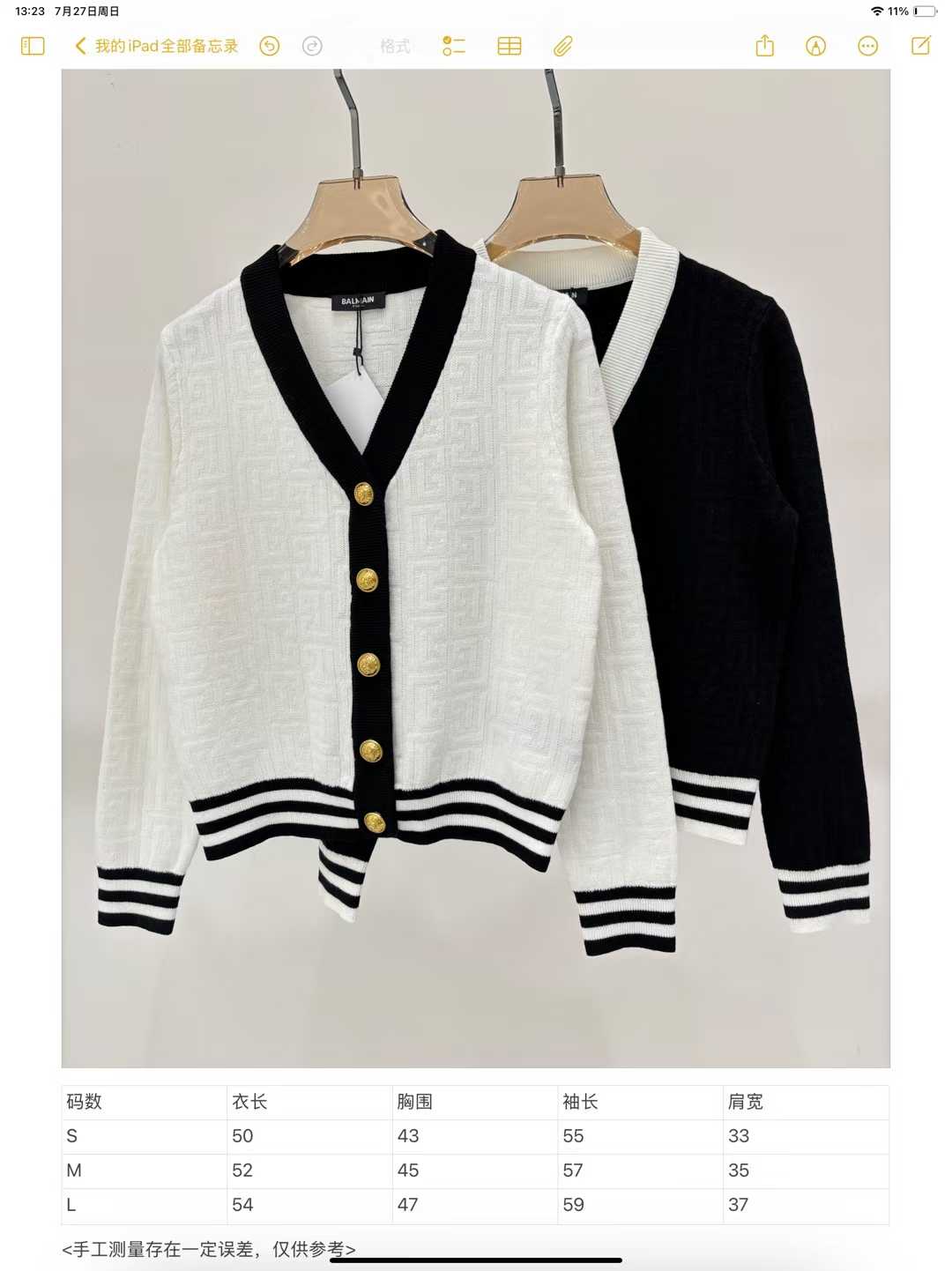This screenshot has height=1271, width=952.
Task: Open the 格式 formatting options
Action: coord(395,46)
